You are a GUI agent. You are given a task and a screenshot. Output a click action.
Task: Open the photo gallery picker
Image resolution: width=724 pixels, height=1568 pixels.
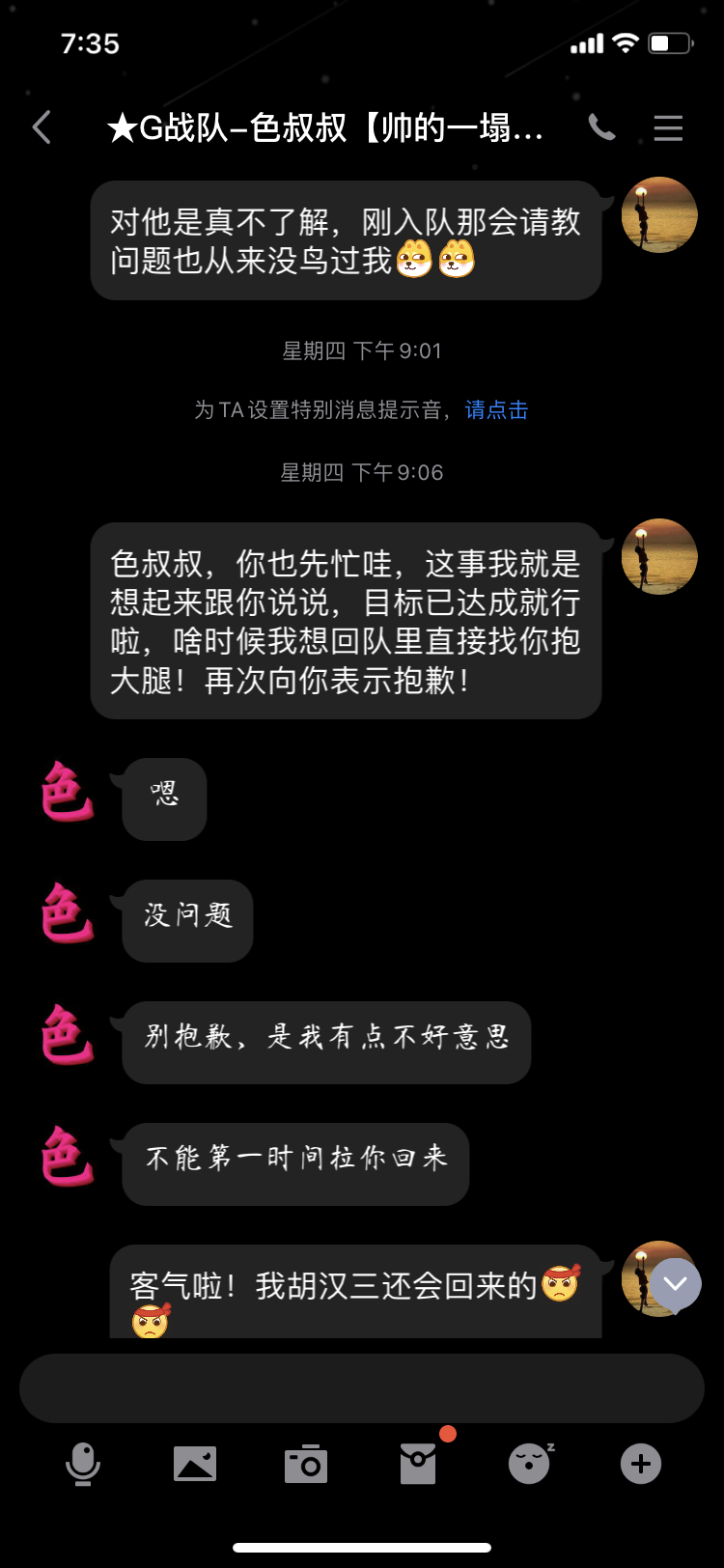(x=195, y=1464)
